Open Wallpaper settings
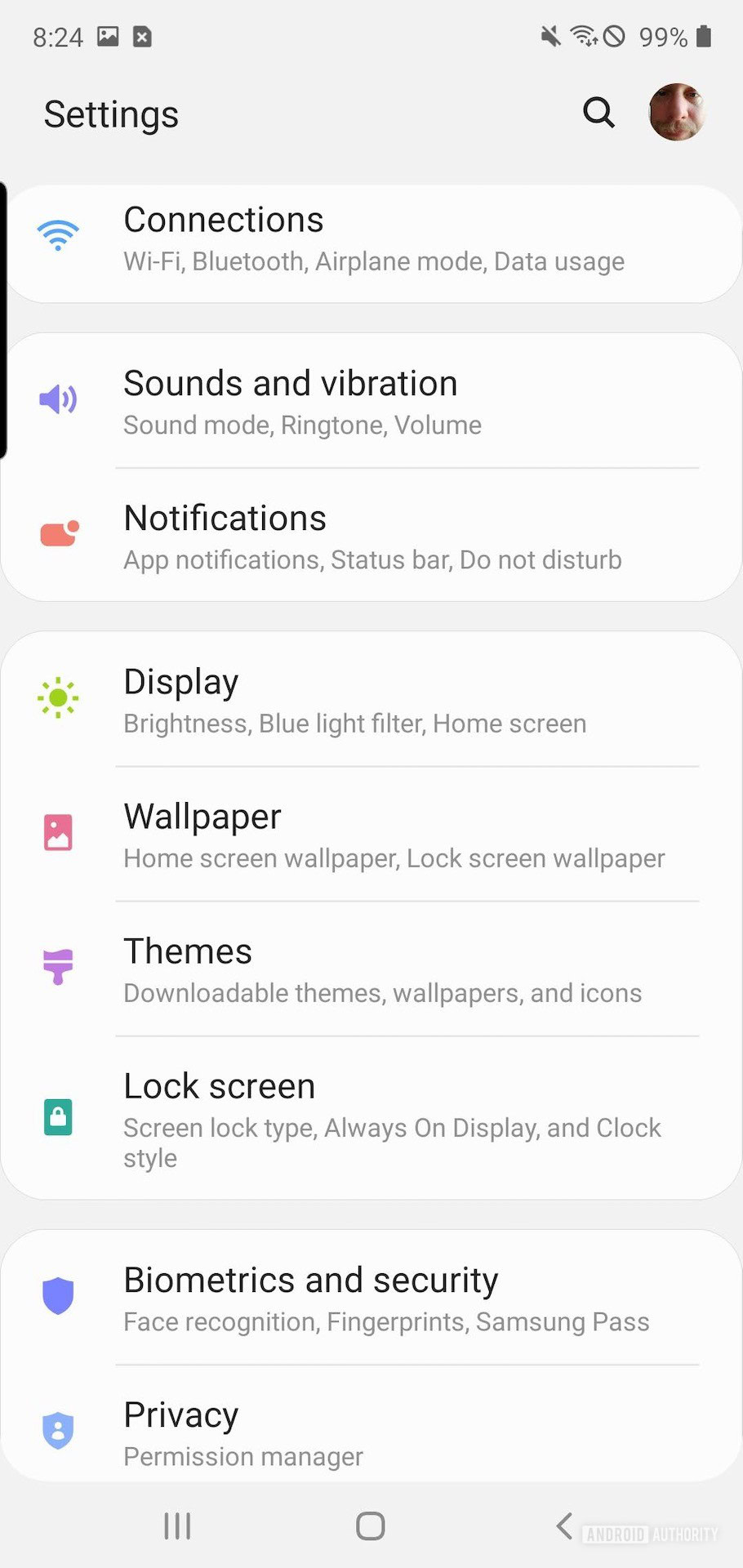The image size is (743, 1568). [x=371, y=835]
